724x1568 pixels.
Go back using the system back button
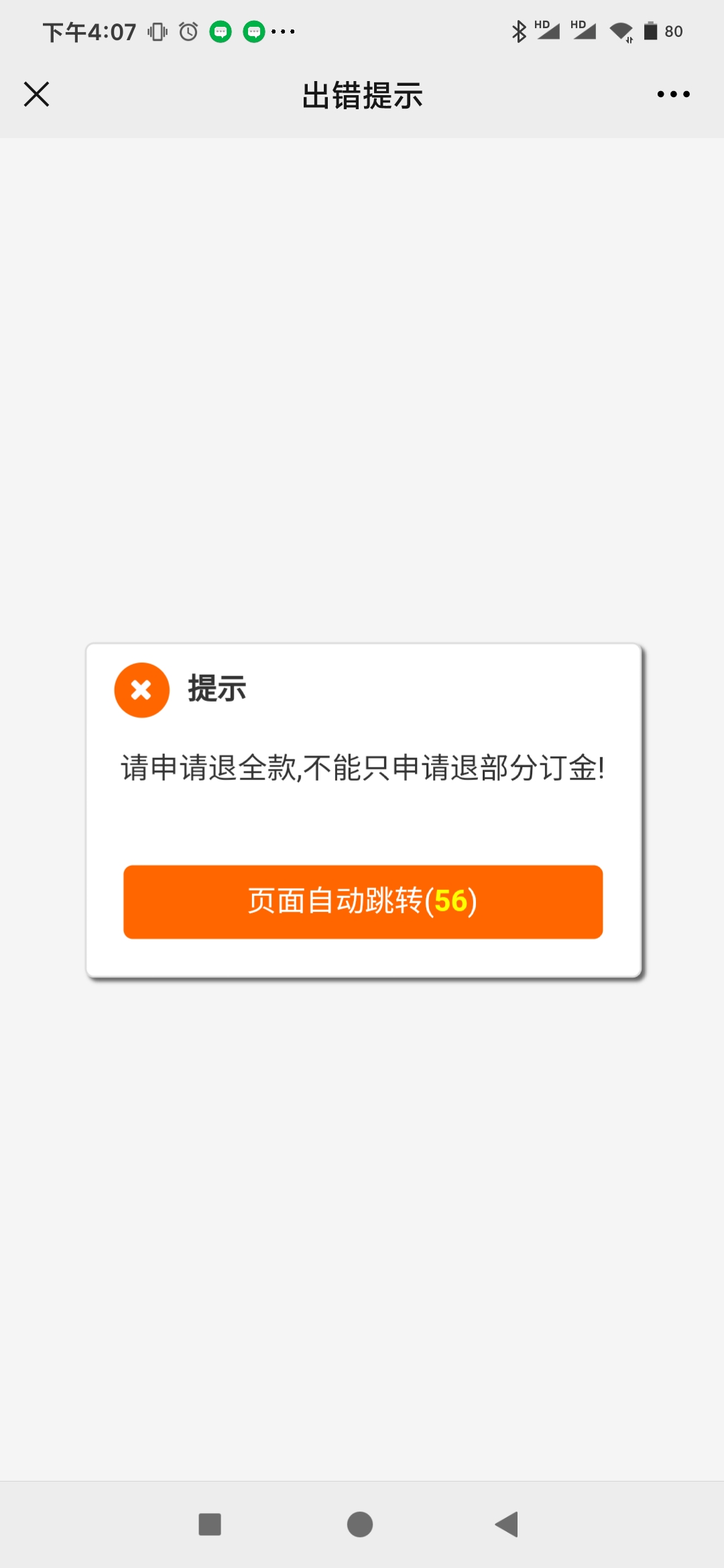(507, 1524)
